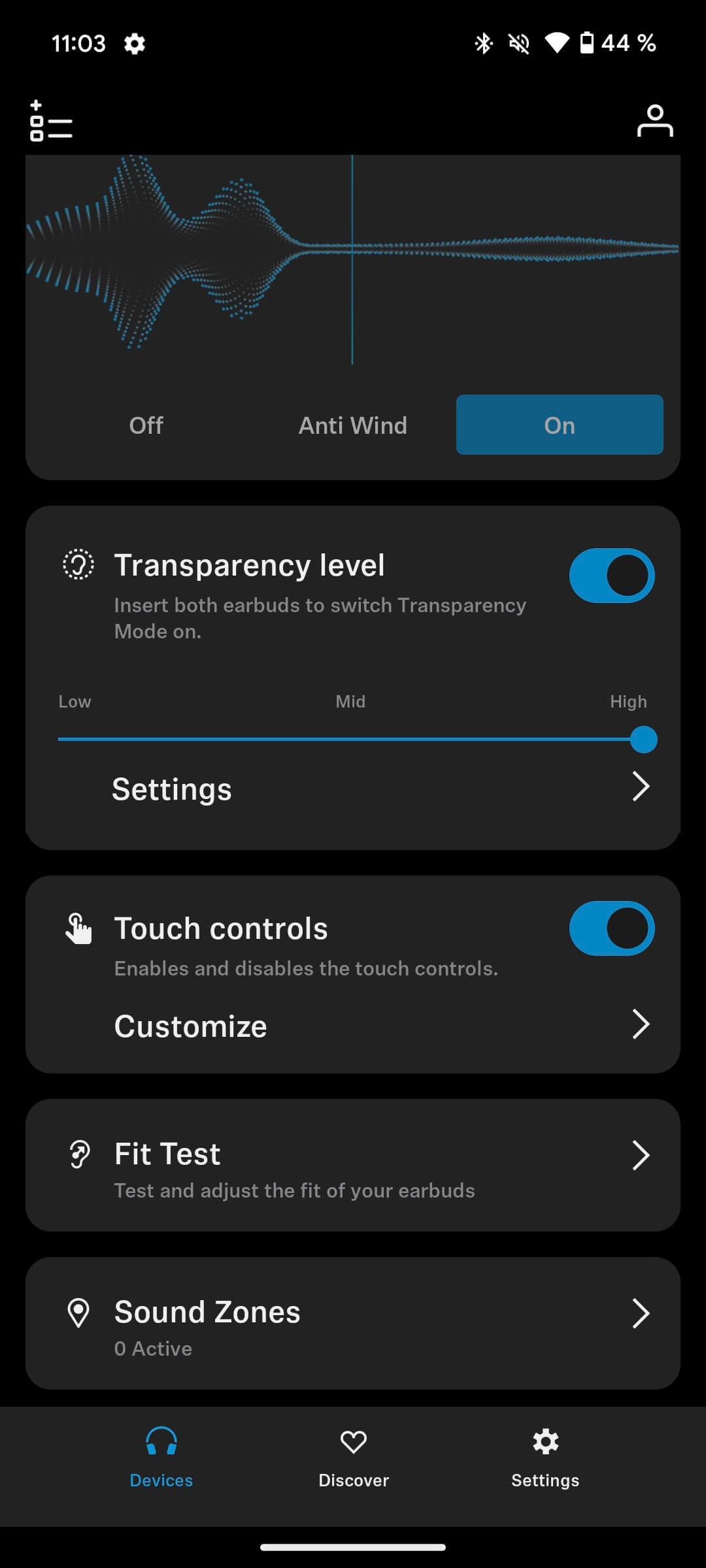Switch to Anti Wind mode
Screen dimensions: 706x1568
click(x=353, y=425)
